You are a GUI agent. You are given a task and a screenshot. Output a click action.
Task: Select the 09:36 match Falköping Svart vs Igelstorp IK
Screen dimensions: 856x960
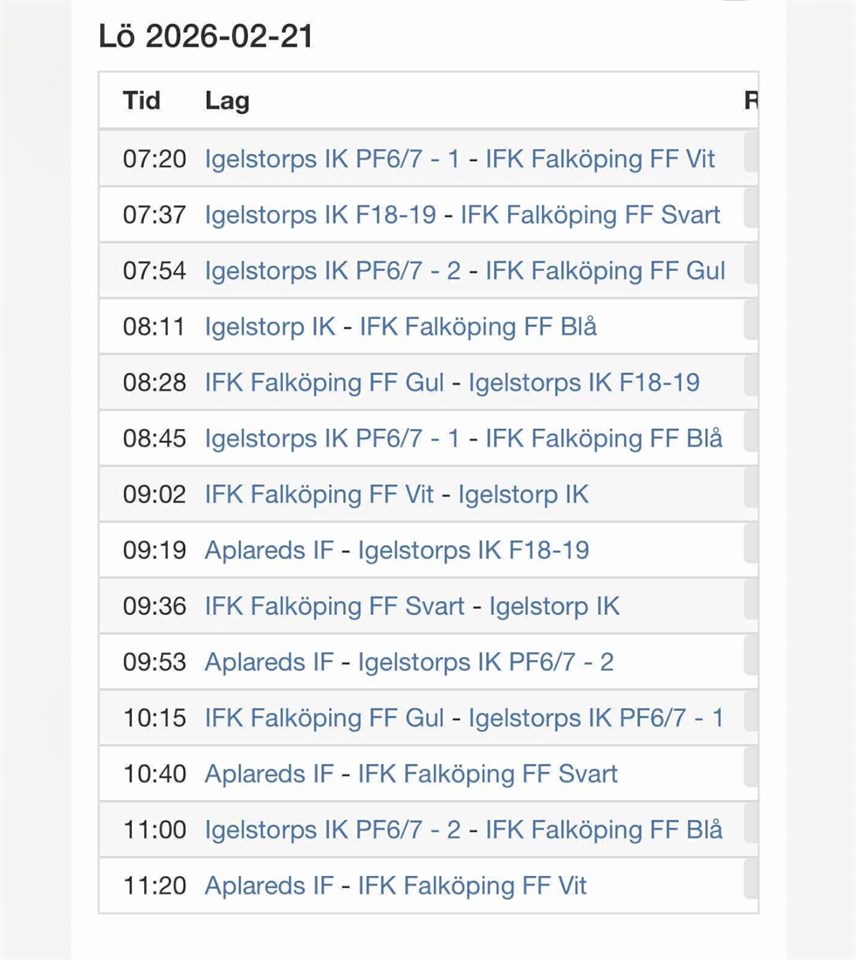[x=412, y=606]
